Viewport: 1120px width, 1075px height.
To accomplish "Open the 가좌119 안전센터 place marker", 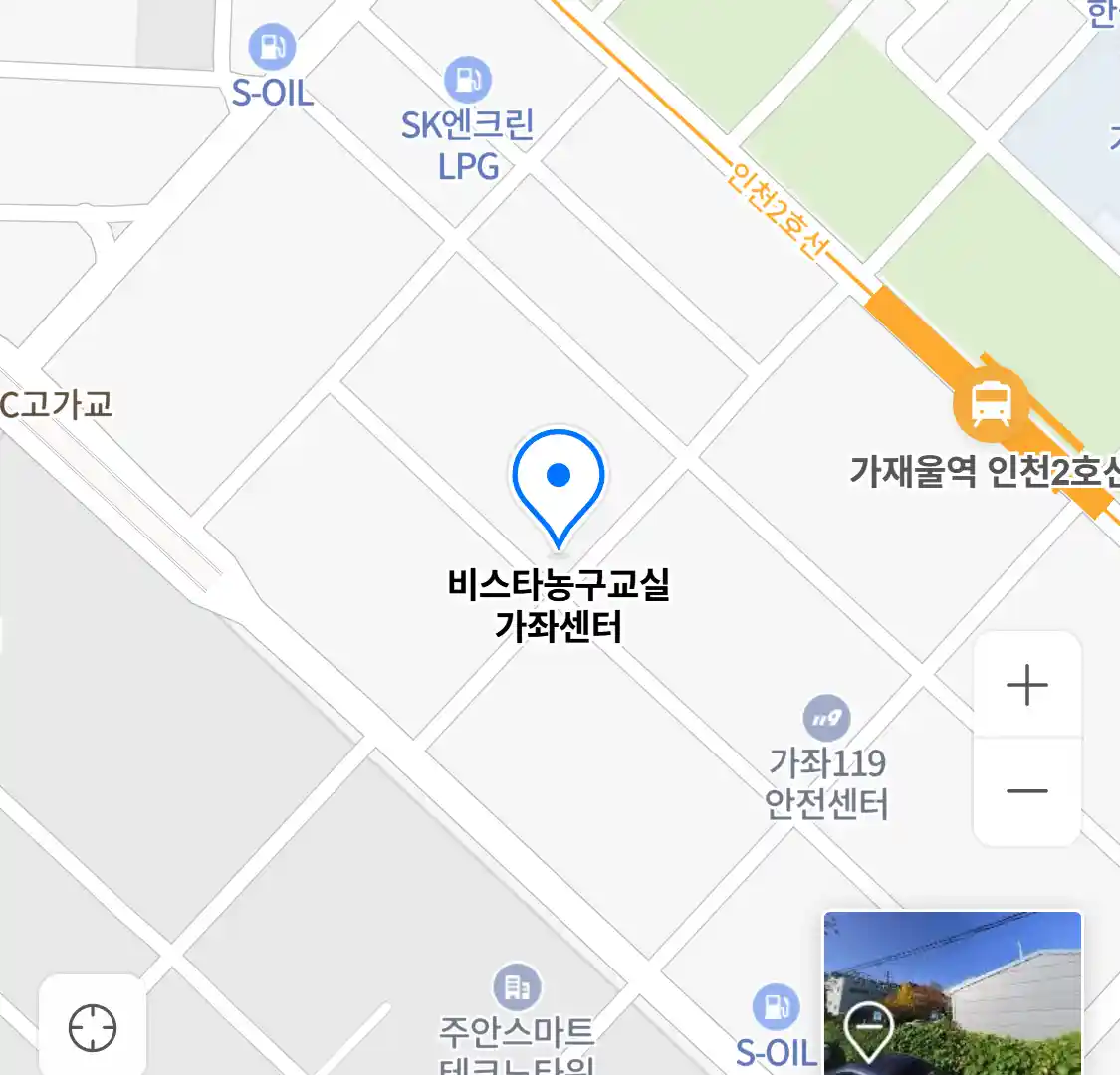I will point(826,719).
